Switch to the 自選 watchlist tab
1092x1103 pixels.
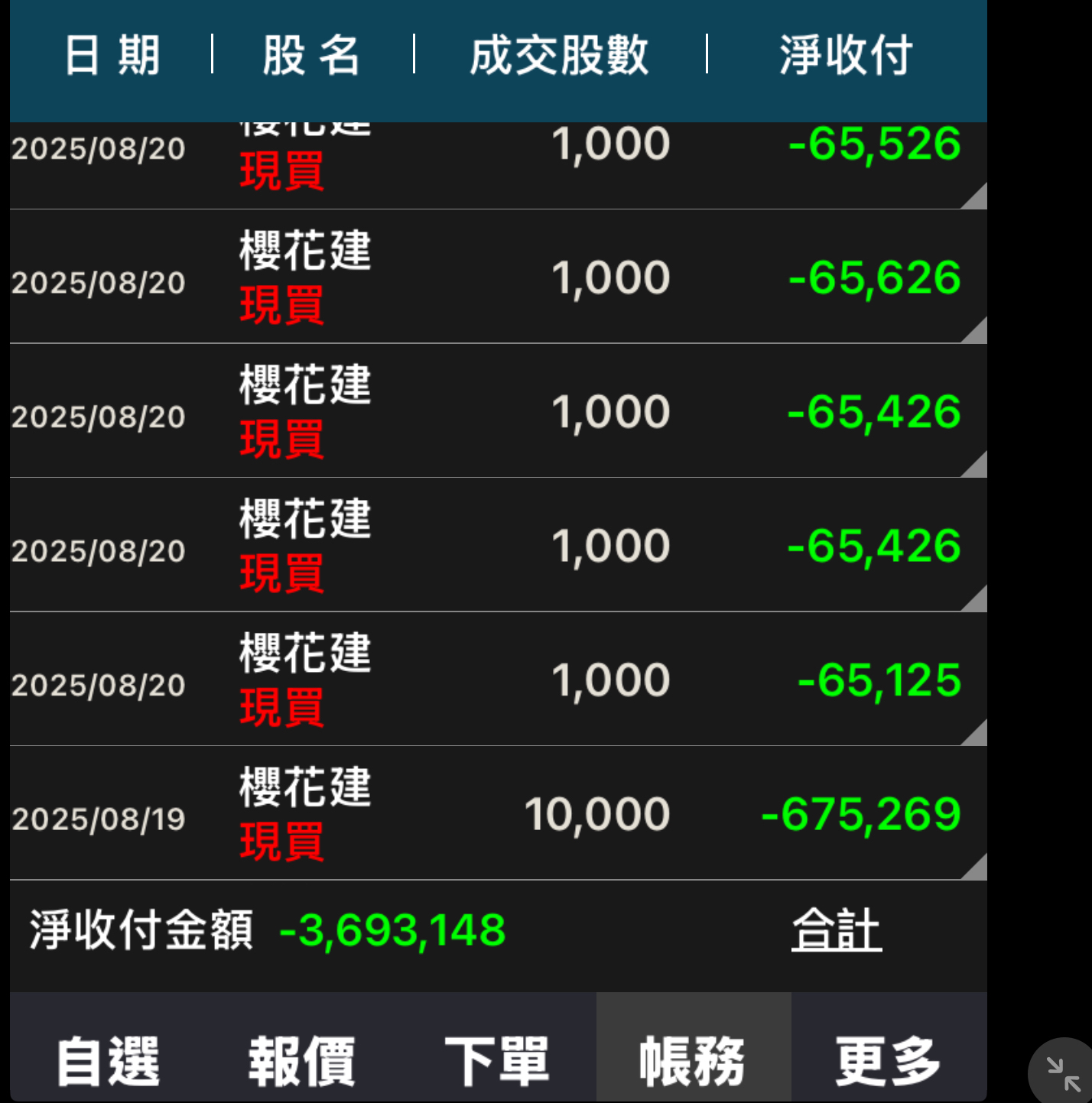(x=108, y=1060)
